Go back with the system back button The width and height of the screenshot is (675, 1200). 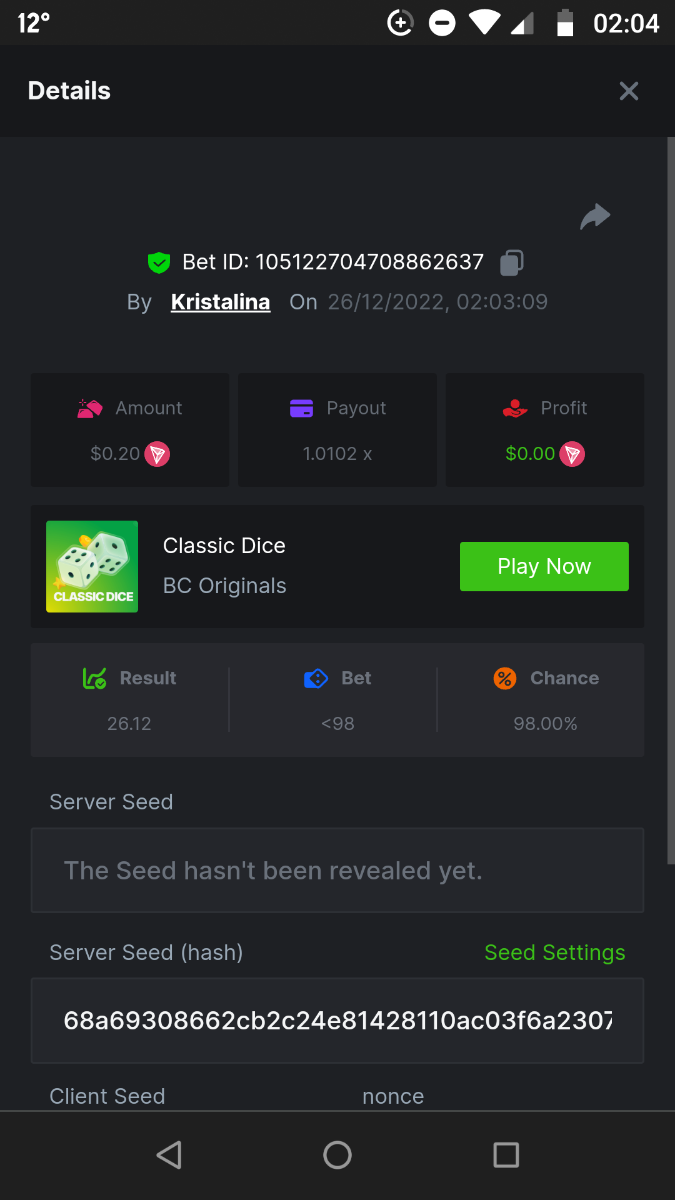coord(169,1155)
